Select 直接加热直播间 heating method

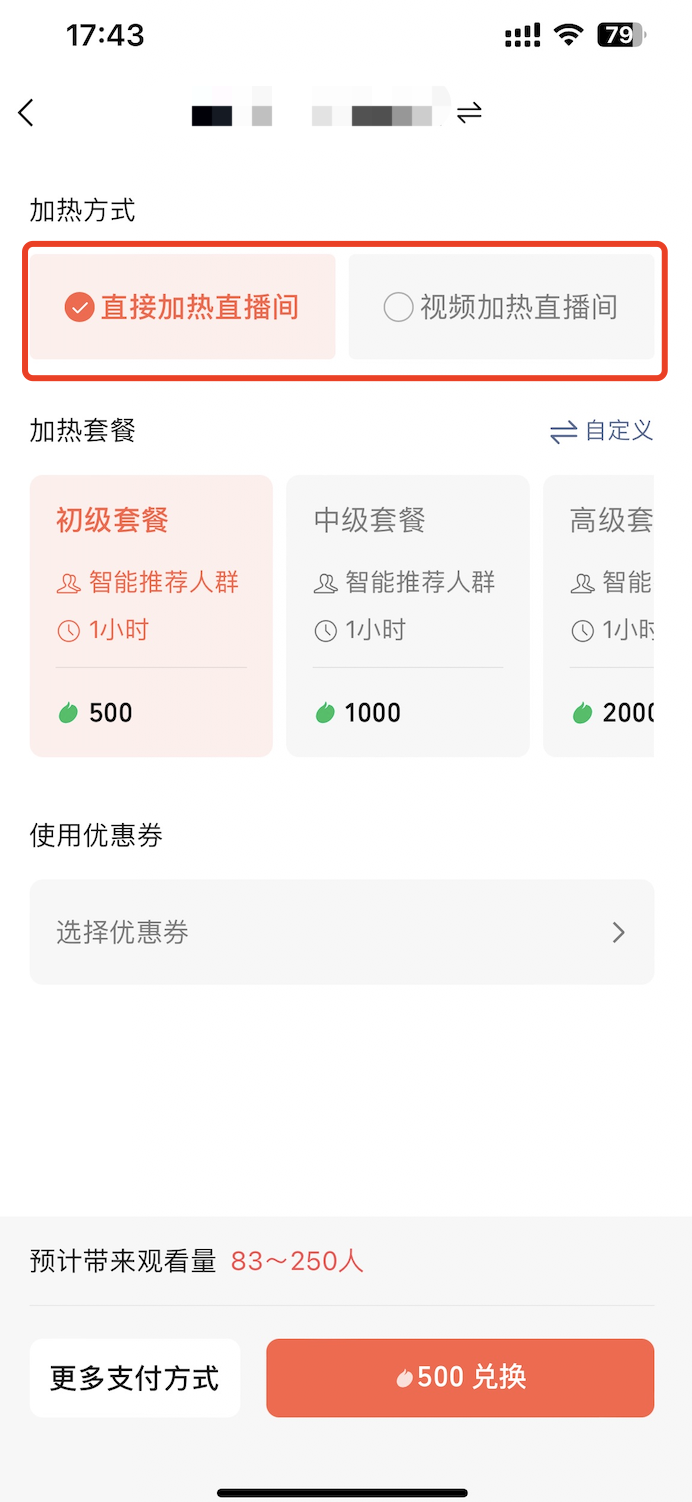point(182,307)
